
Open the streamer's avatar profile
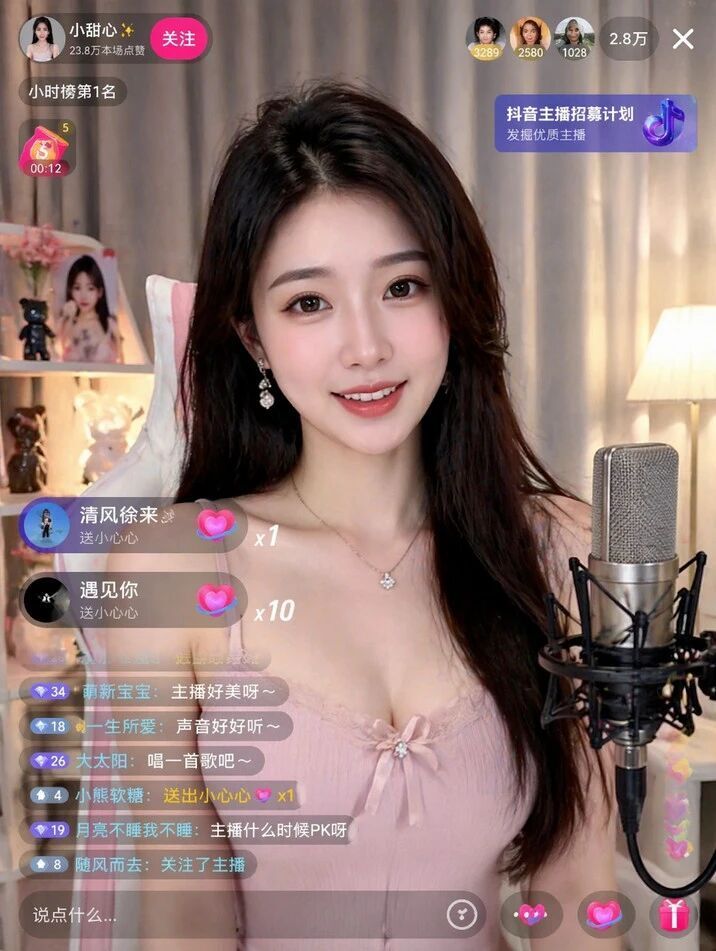tap(42, 39)
